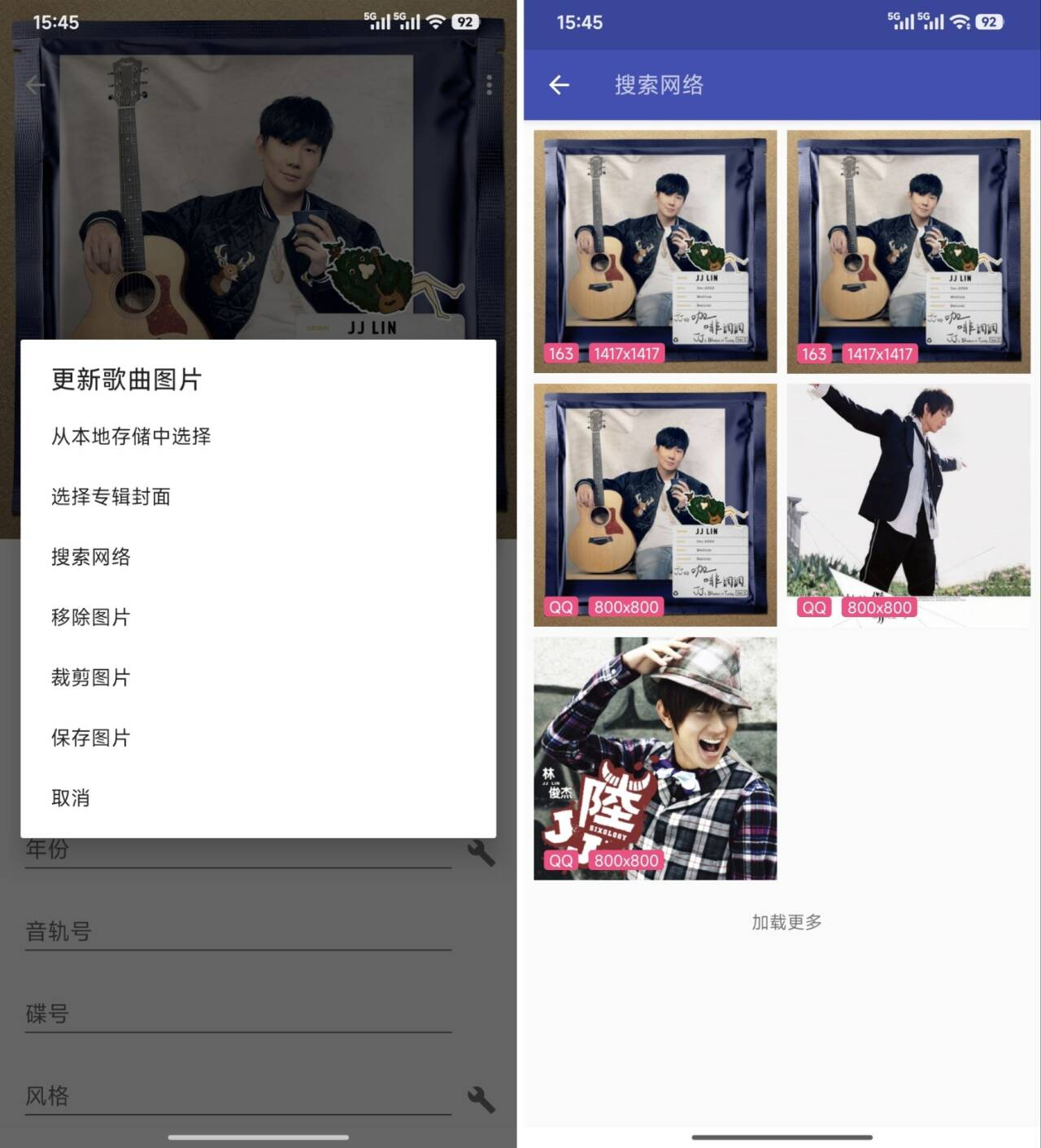Tap 加载更多 to load more results

[x=786, y=922]
